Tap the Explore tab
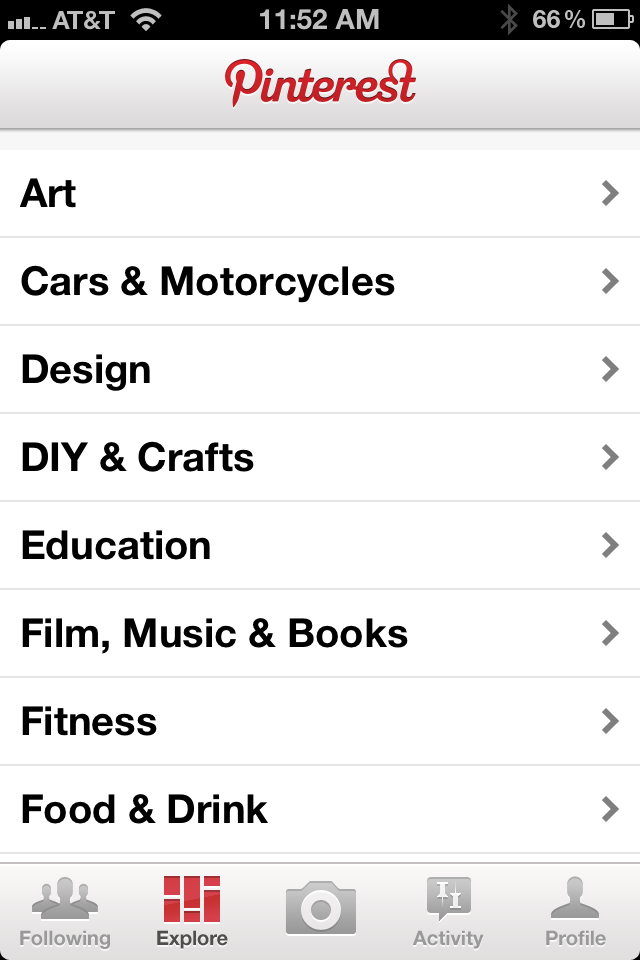This screenshot has width=640, height=960. [x=192, y=910]
